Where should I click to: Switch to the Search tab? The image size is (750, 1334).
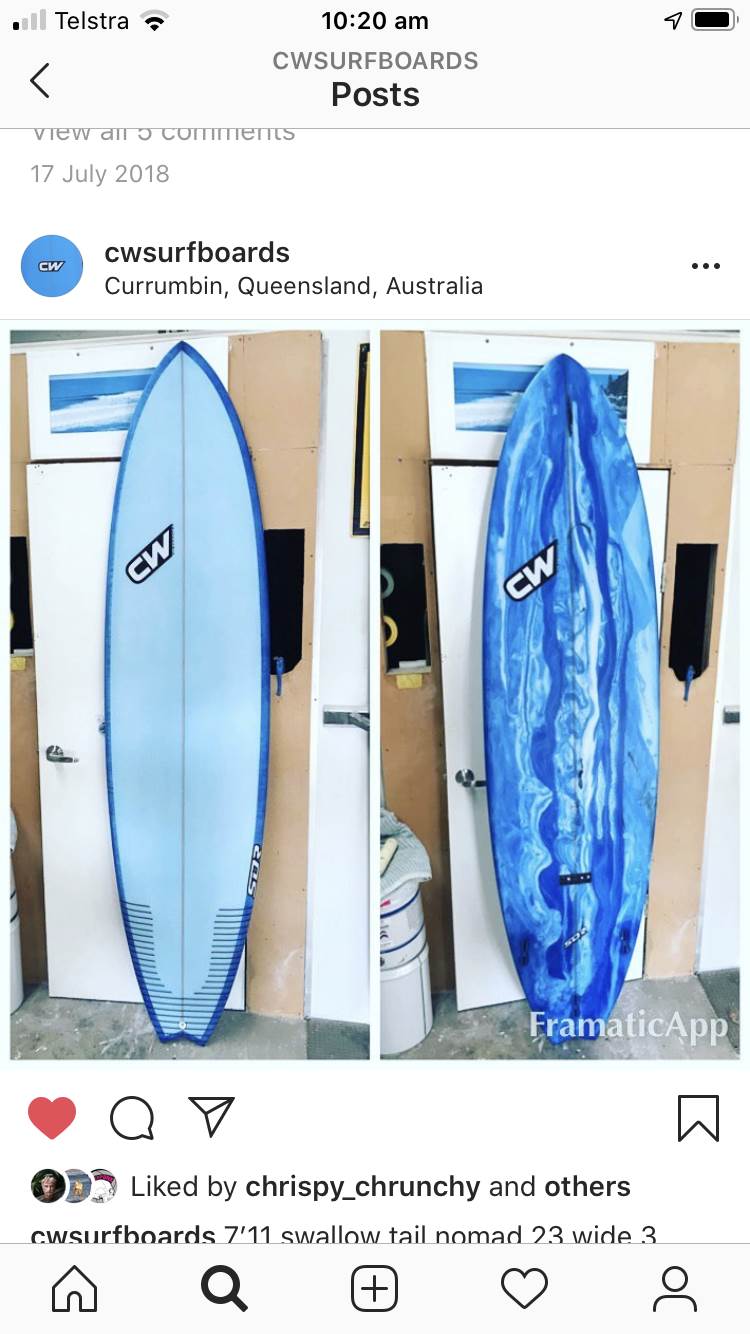(224, 1288)
